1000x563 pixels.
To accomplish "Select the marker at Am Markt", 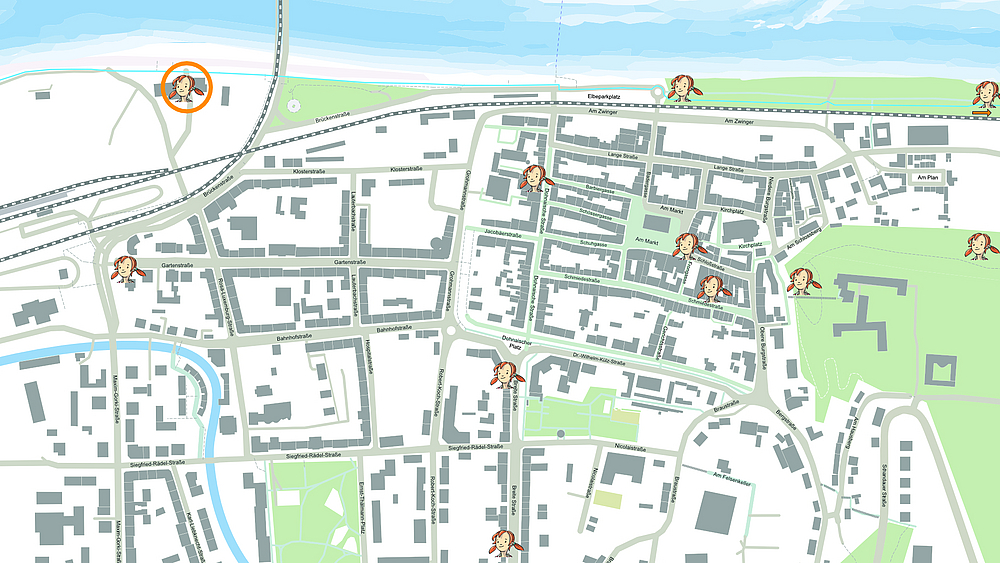I will (689, 245).
